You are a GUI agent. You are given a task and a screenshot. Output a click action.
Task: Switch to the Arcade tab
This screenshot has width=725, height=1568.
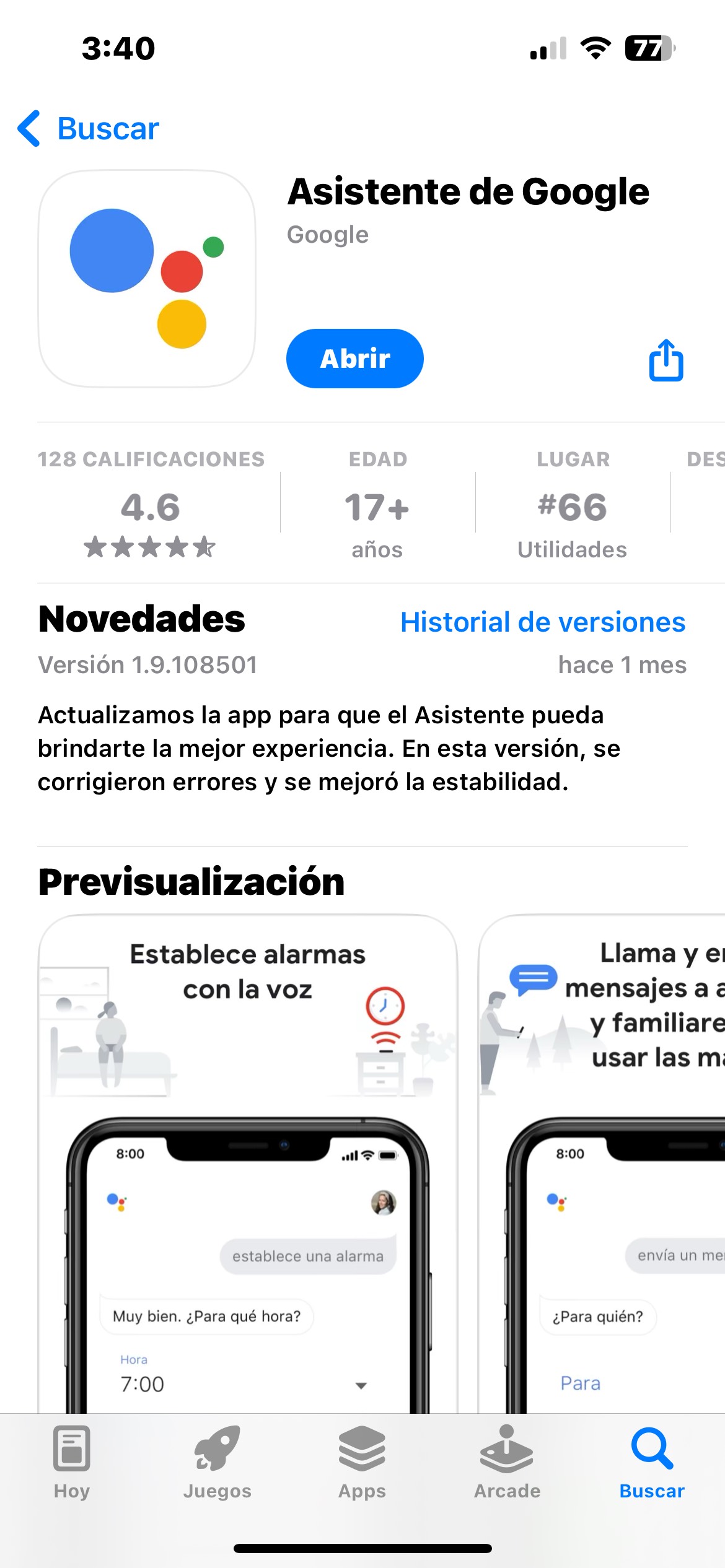pyautogui.click(x=507, y=1461)
